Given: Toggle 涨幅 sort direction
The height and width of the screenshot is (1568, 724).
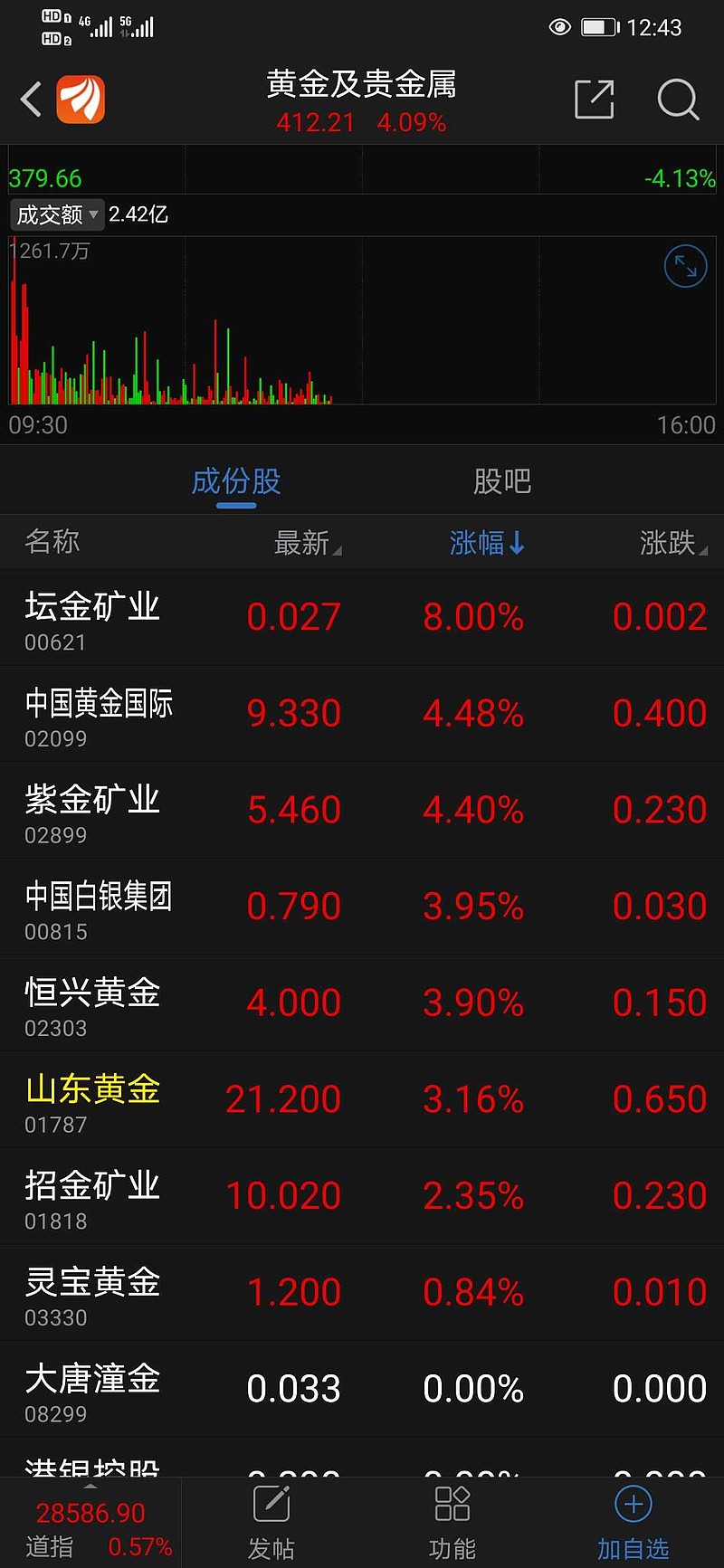Looking at the screenshot, I should pyautogui.click(x=487, y=542).
